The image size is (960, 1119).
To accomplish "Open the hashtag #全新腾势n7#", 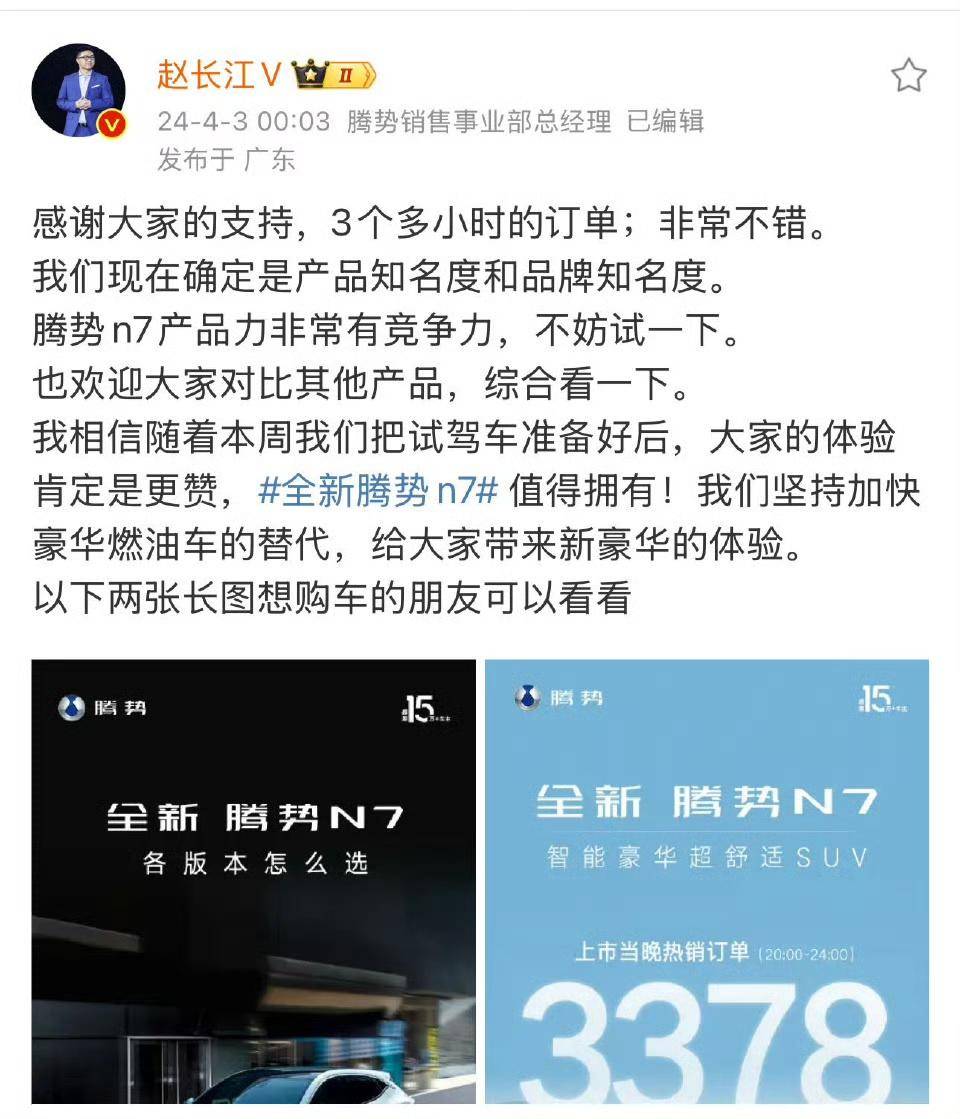I will pos(378,491).
